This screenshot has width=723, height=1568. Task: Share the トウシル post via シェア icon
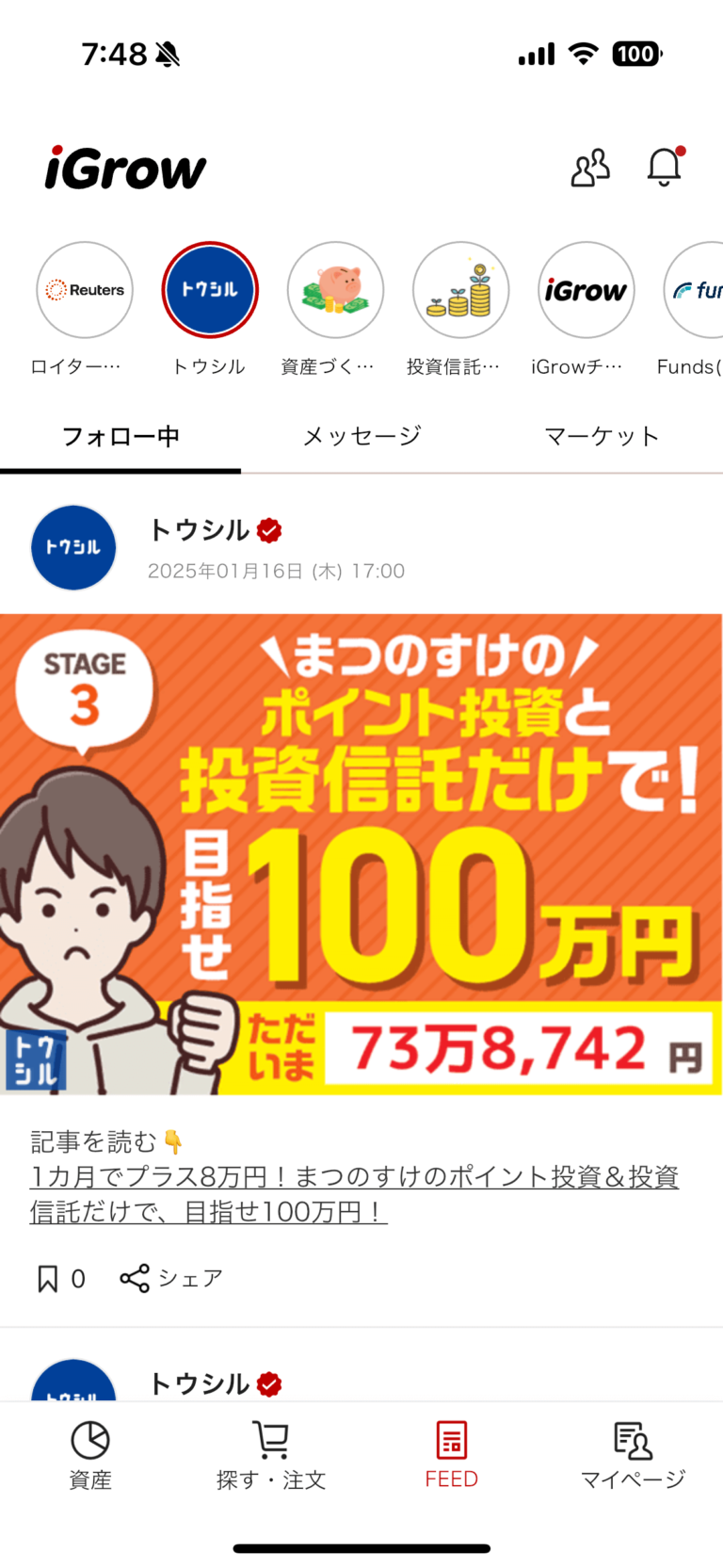171,1278
